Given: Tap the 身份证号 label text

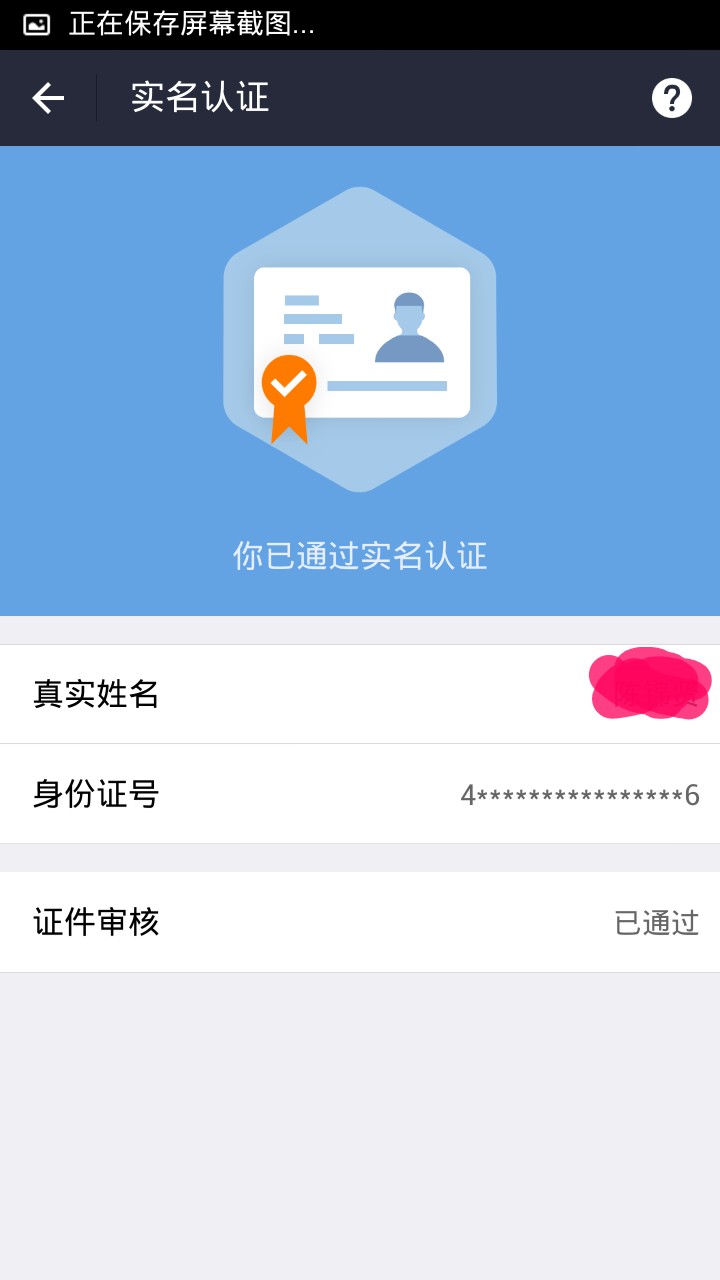Looking at the screenshot, I should (97, 794).
